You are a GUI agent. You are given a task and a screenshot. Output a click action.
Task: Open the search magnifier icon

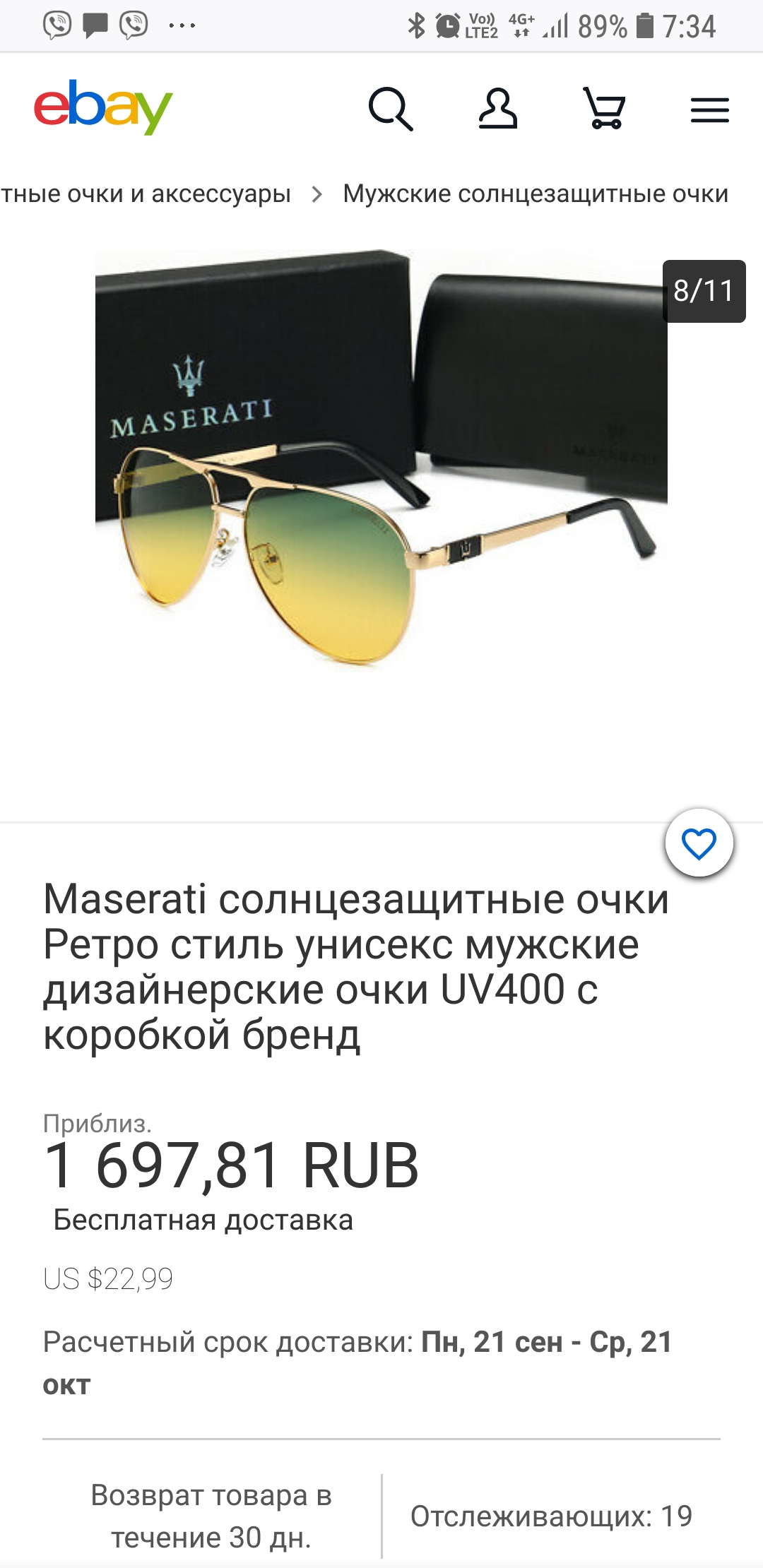click(x=391, y=109)
